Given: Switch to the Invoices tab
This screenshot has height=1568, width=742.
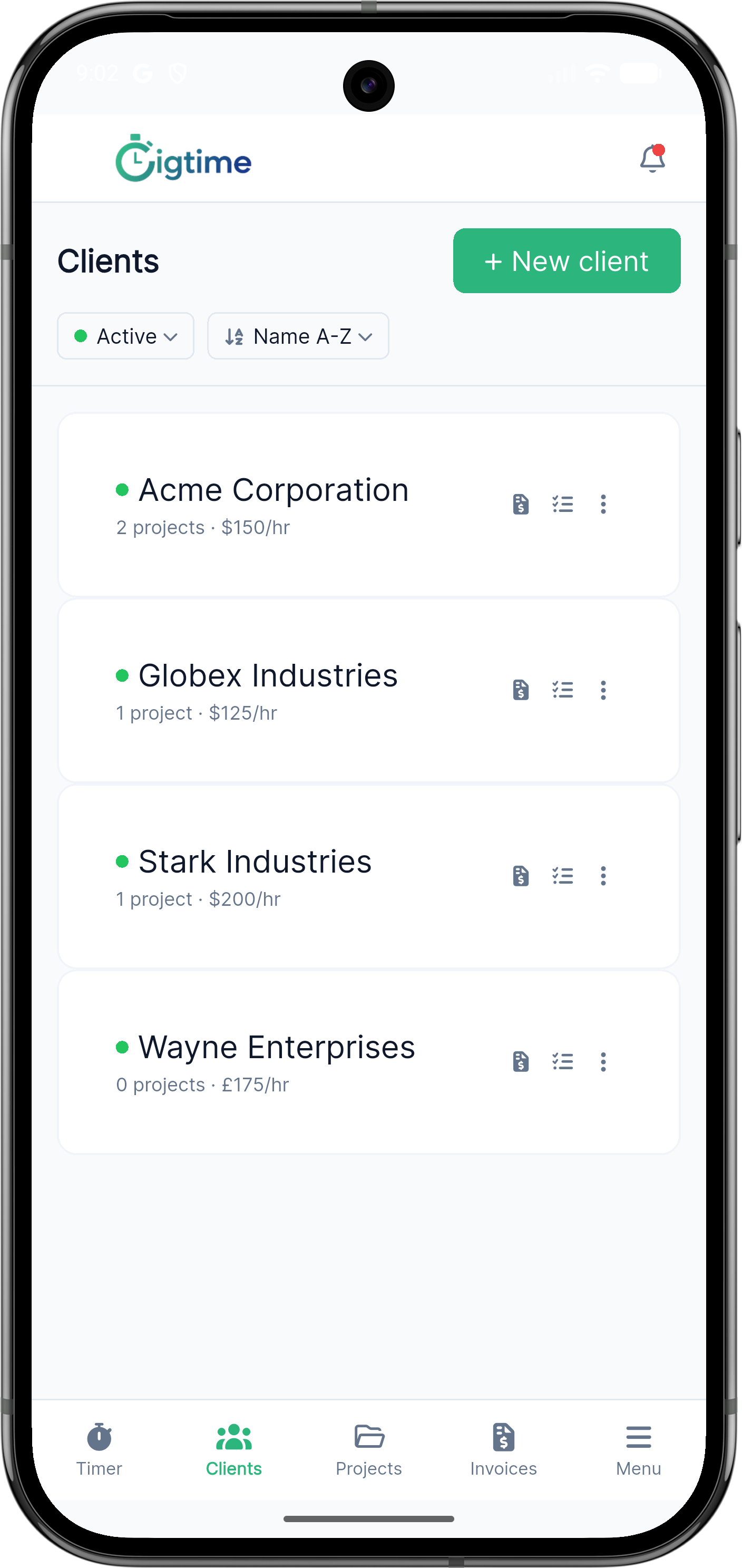Looking at the screenshot, I should (504, 1450).
